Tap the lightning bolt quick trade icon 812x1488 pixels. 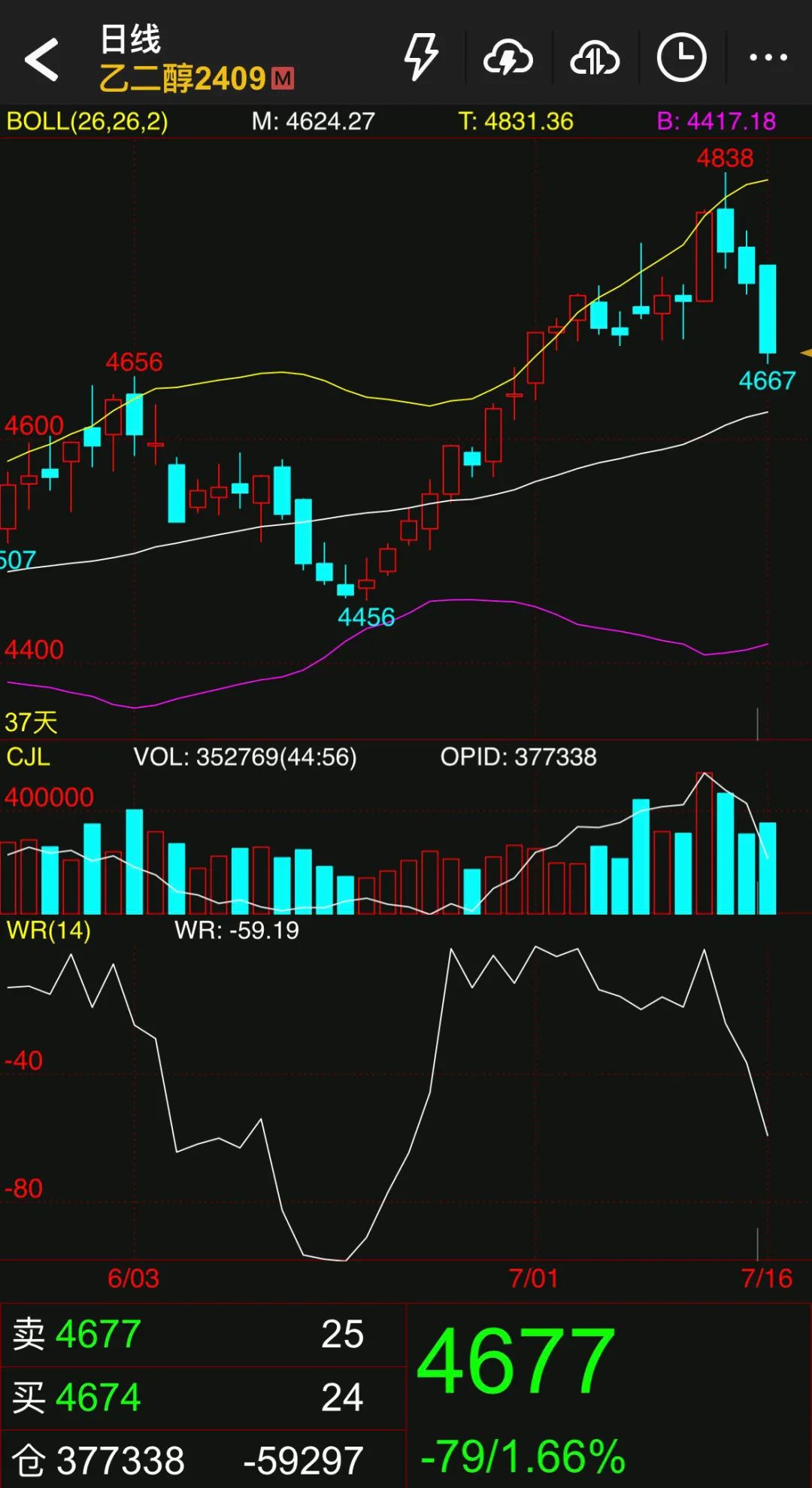(x=421, y=57)
